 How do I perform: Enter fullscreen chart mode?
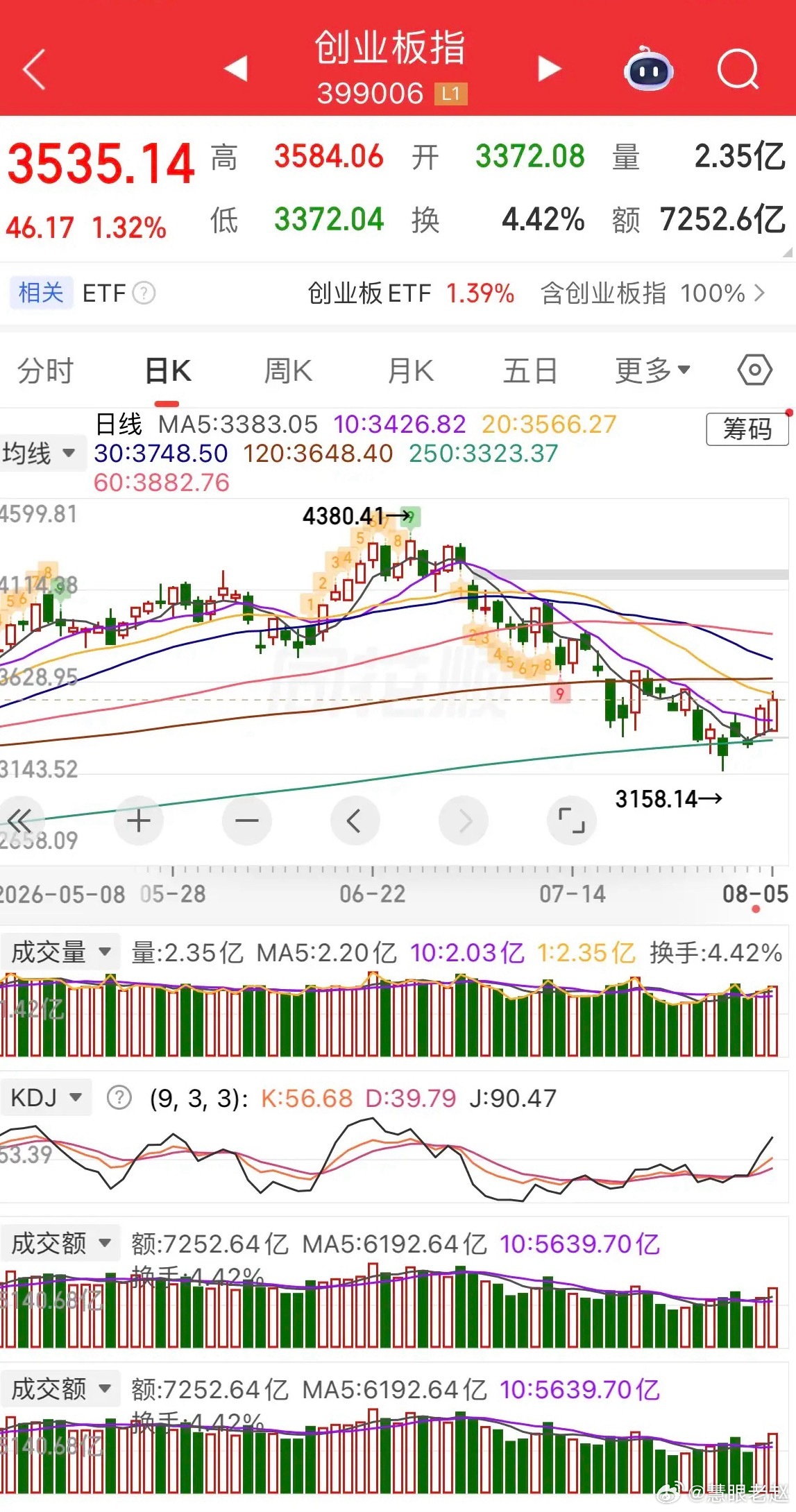[572, 821]
